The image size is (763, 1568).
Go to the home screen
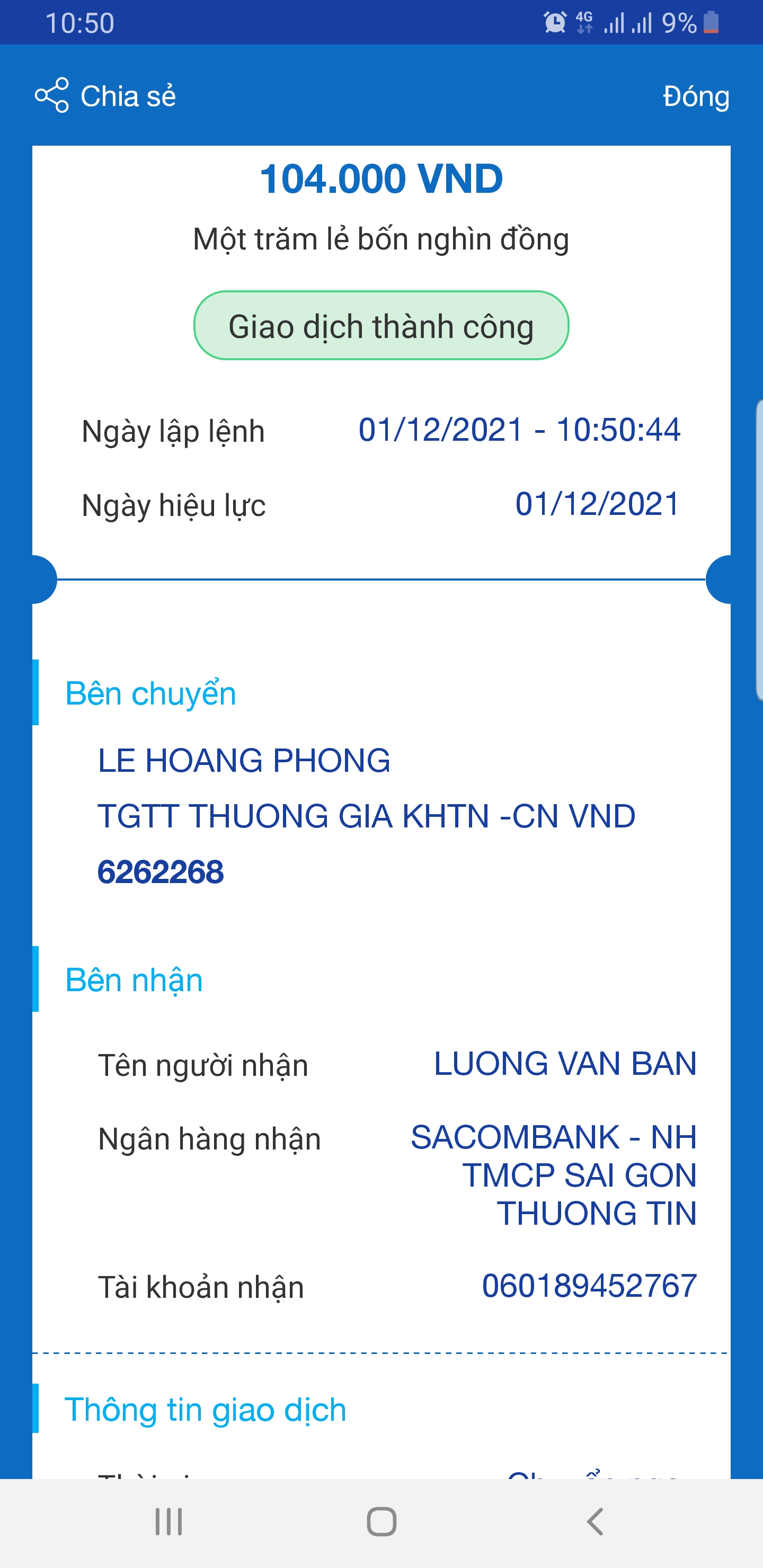[382, 1521]
